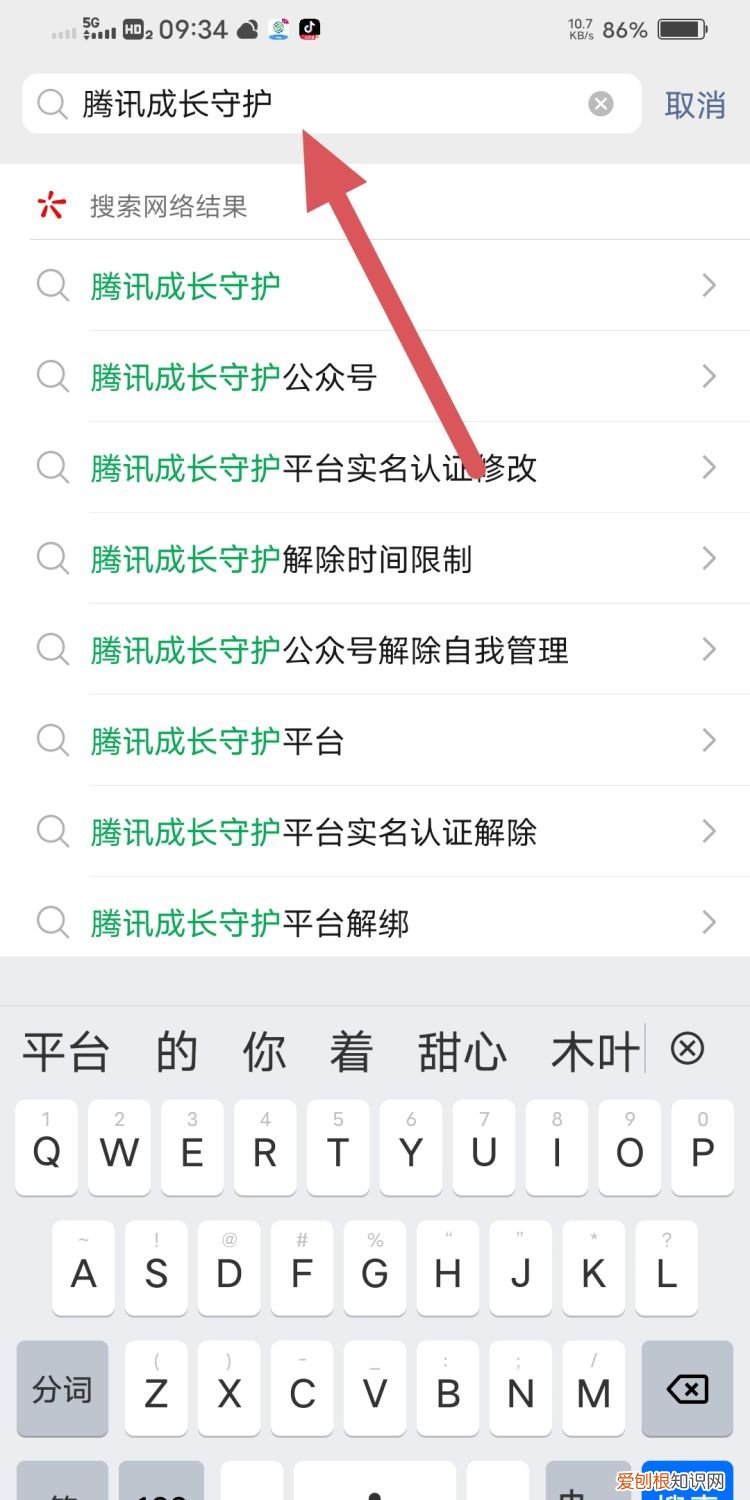Tap the dismiss icon next to candidate word 木叶
750x1500 pixels.
[x=687, y=1049]
